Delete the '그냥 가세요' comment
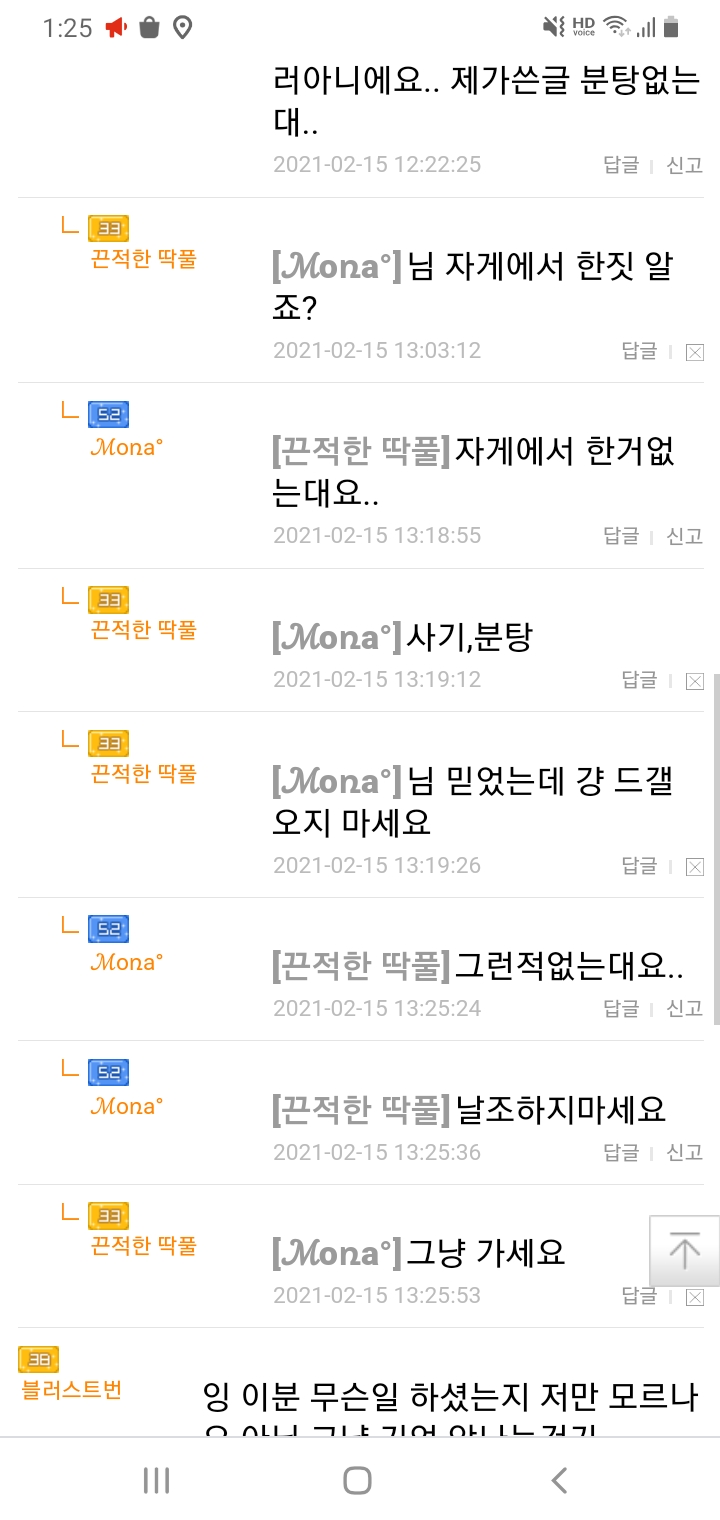This screenshot has width=720, height=1520. (x=695, y=1297)
